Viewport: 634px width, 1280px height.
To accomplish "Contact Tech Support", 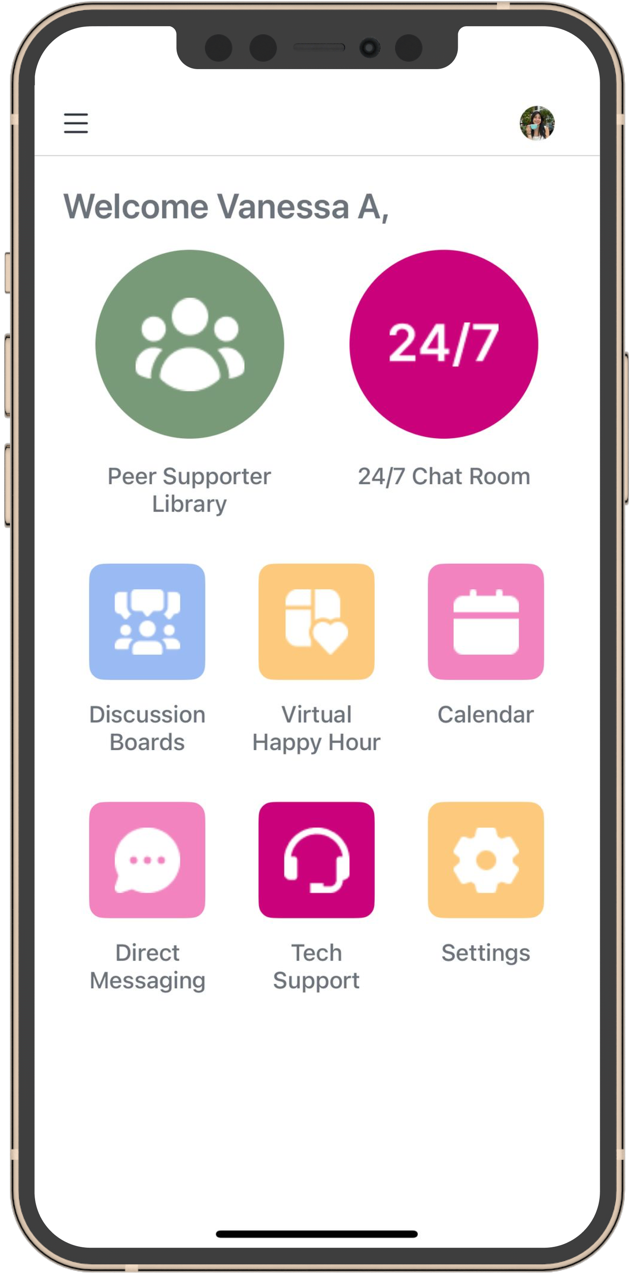I will [316, 860].
